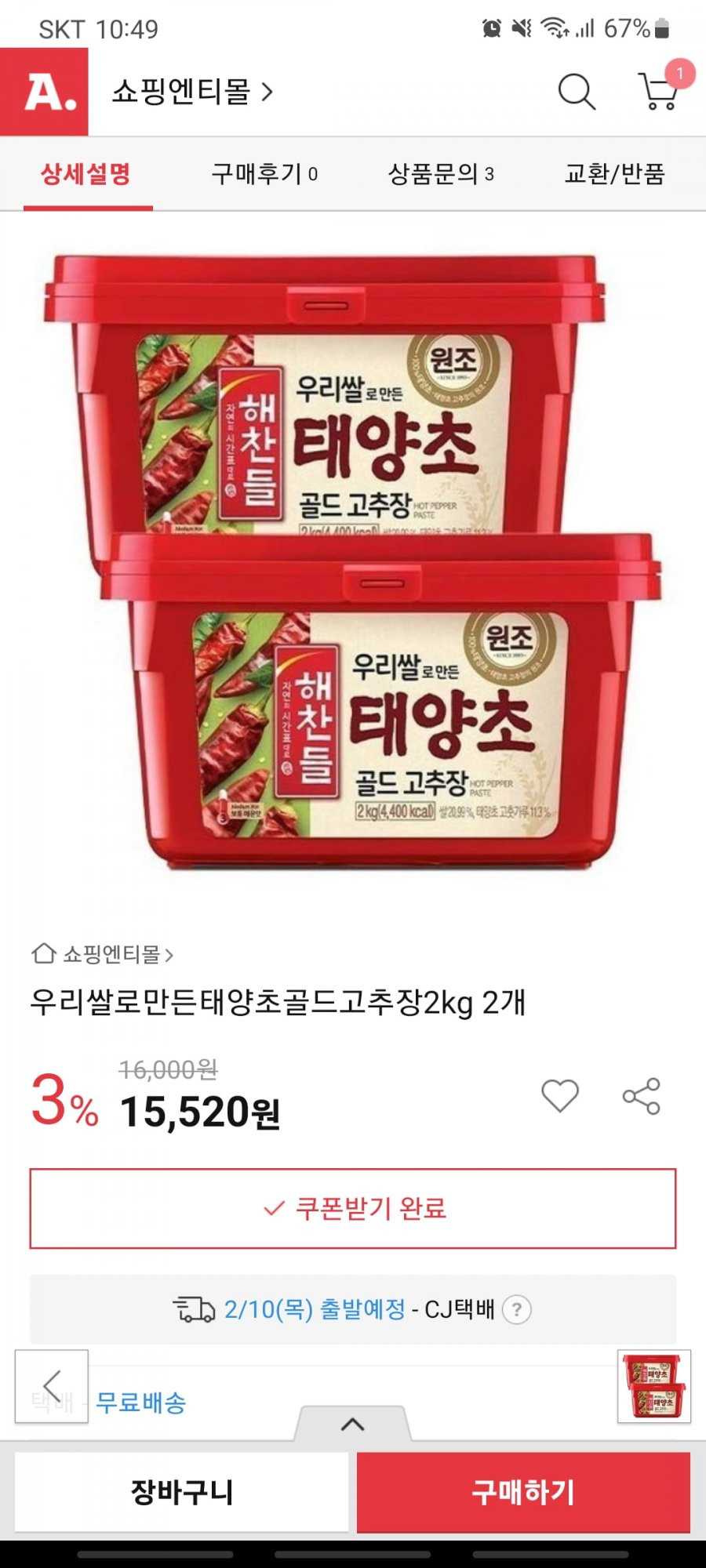Screen dimensions: 706x1568
Task: Tap the red A. home logo
Action: 45,93
